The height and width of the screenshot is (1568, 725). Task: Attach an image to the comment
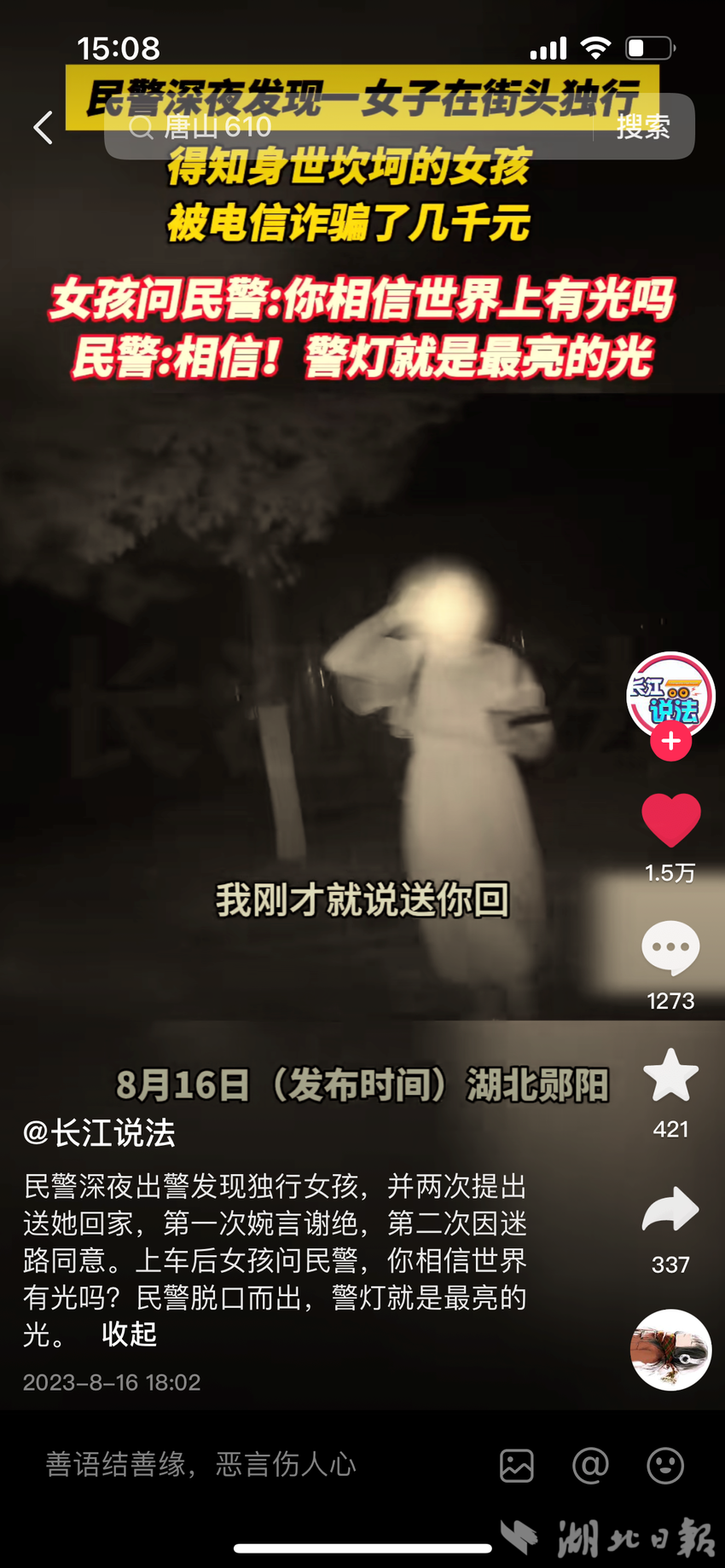click(517, 1466)
